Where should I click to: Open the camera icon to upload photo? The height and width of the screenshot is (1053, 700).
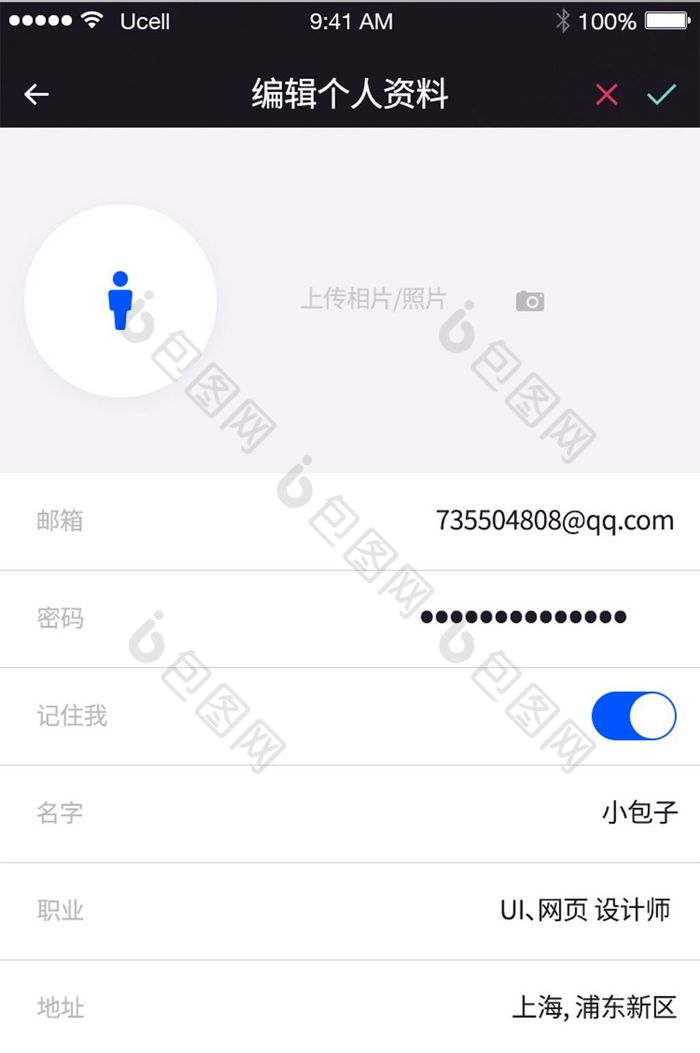[530, 301]
